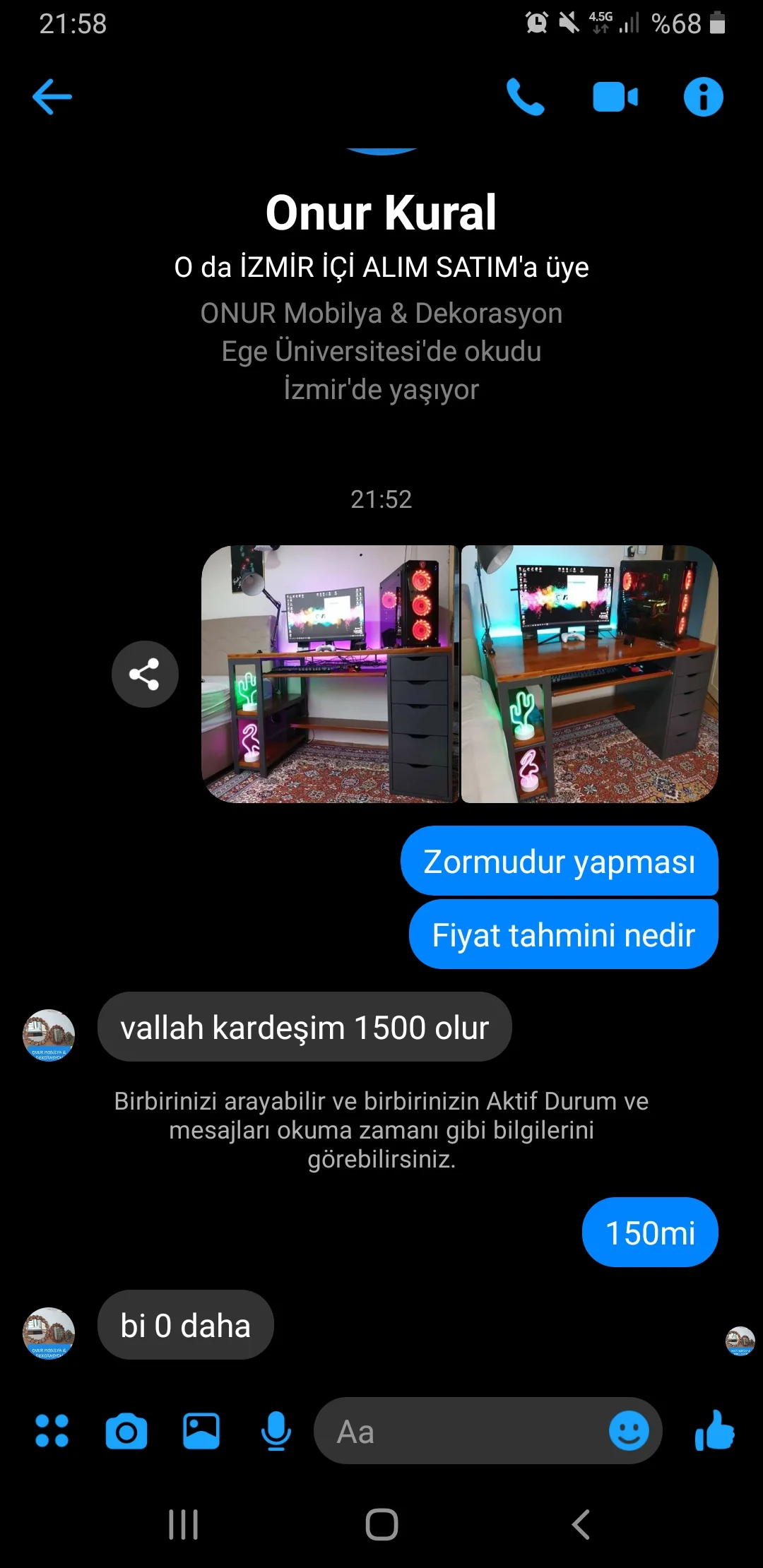
Task: Share the sent desk photos
Action: click(145, 674)
